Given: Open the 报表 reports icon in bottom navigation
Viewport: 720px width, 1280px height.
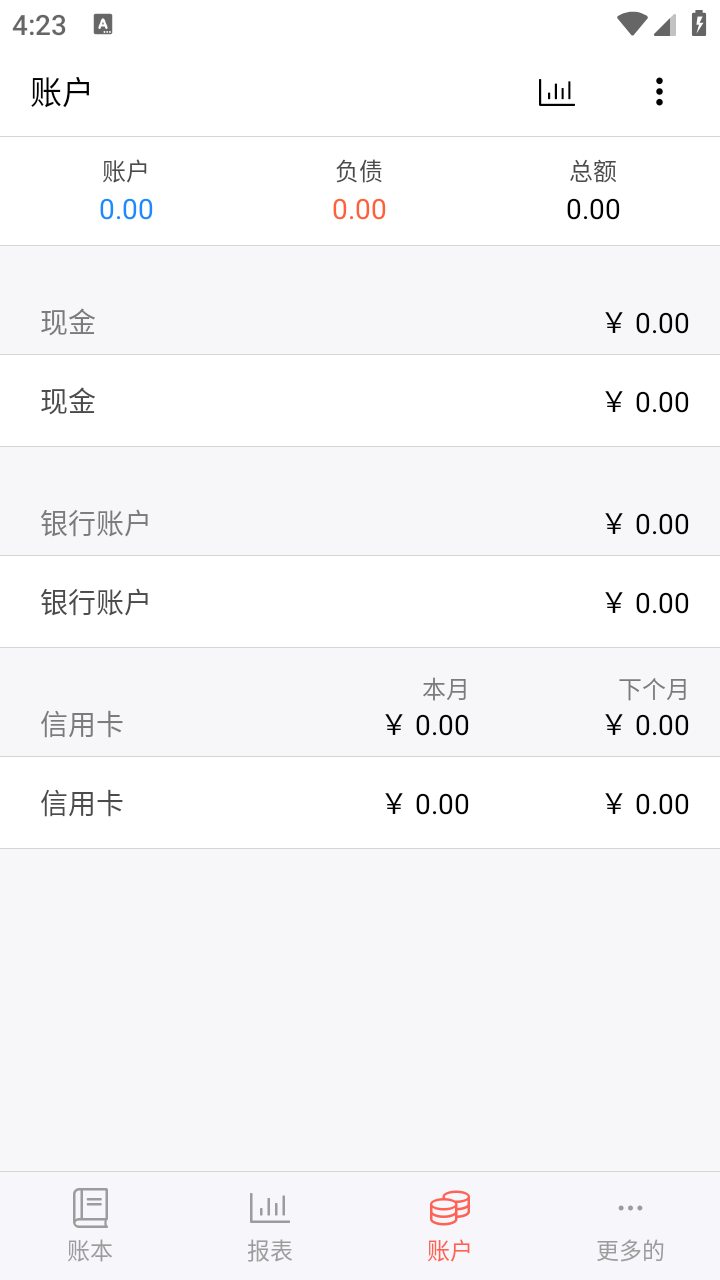Looking at the screenshot, I should click(x=268, y=1207).
